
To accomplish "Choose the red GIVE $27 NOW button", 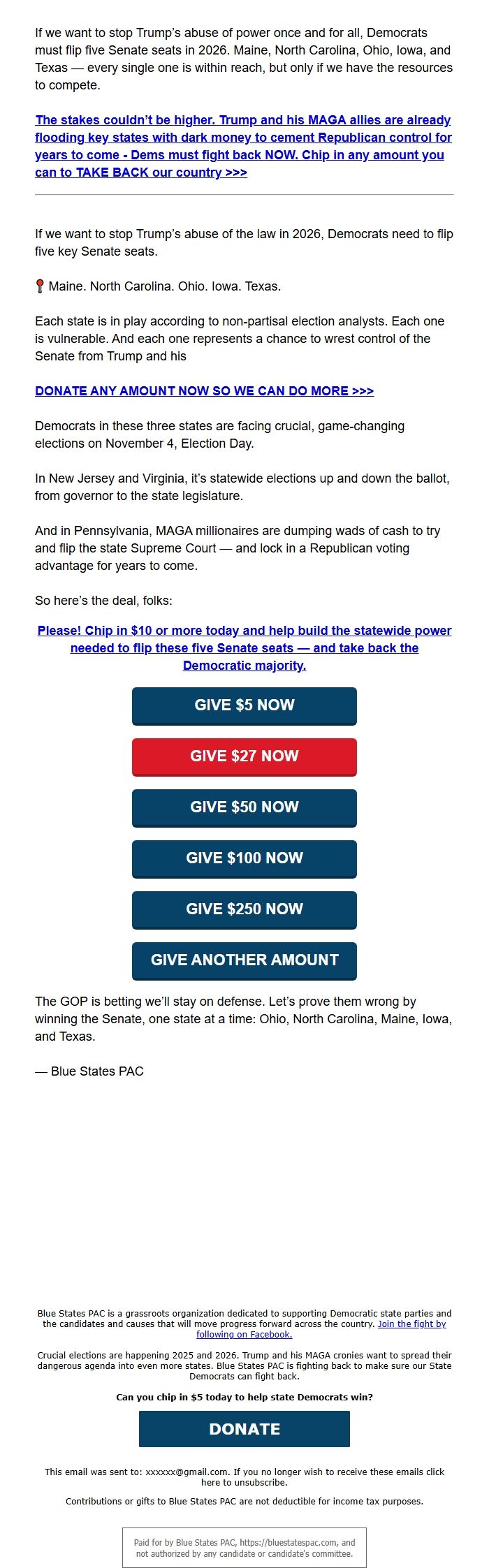I will [x=244, y=756].
